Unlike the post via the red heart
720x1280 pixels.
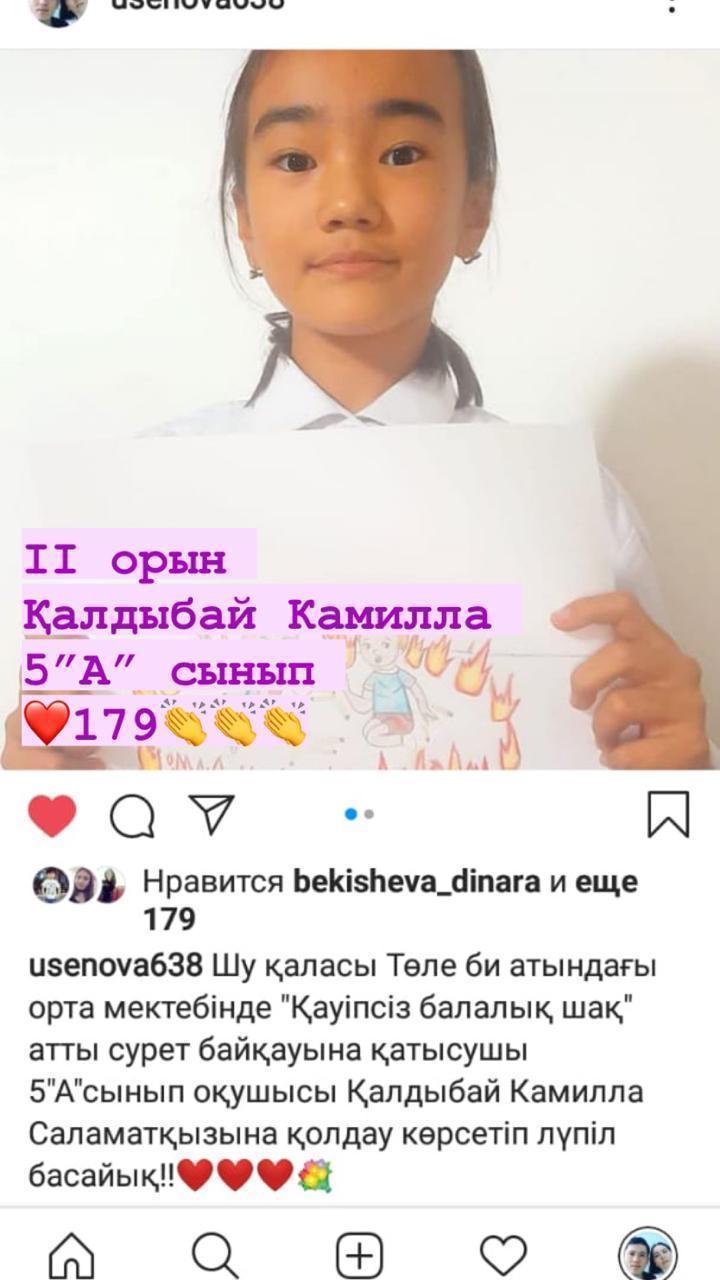coord(52,815)
